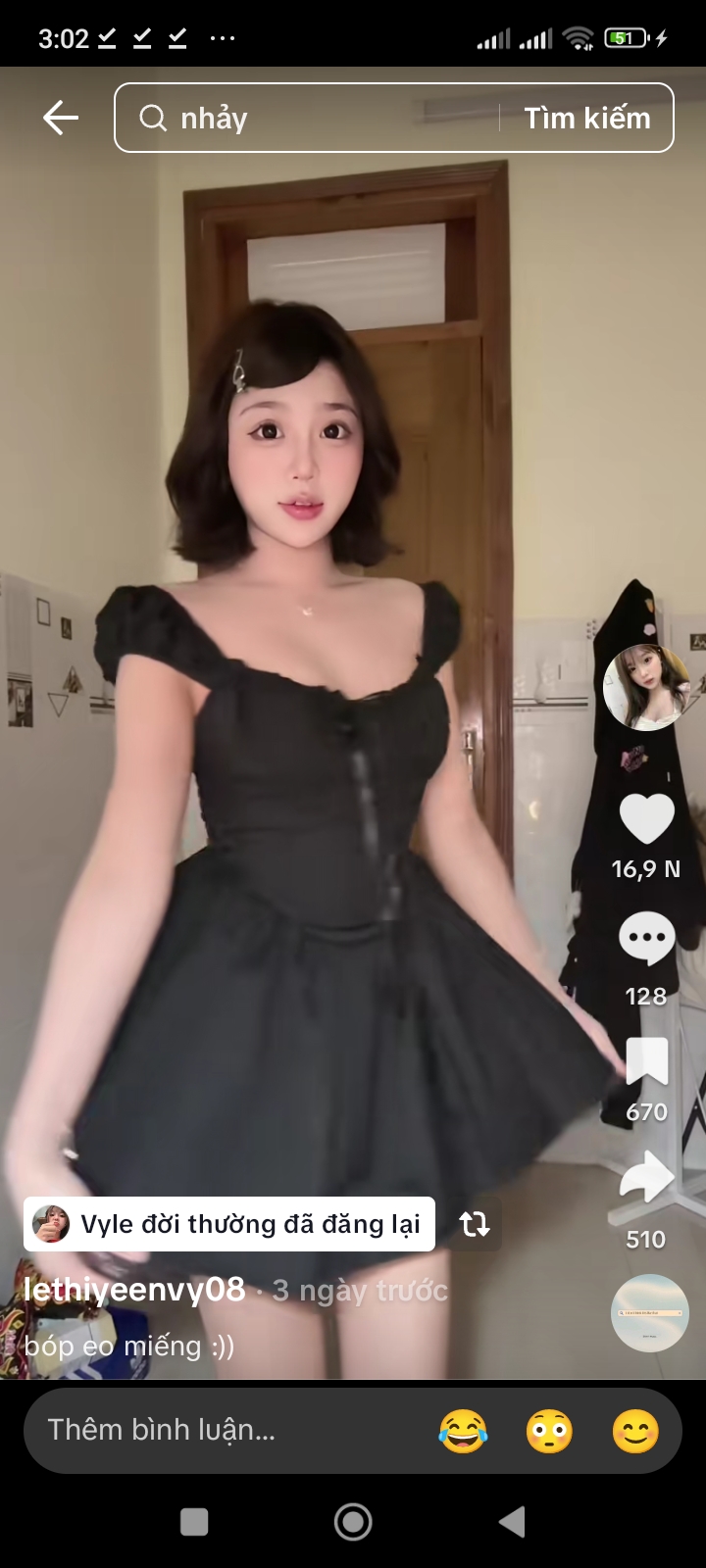Tap the search field containing "nhảy"

click(x=314, y=118)
